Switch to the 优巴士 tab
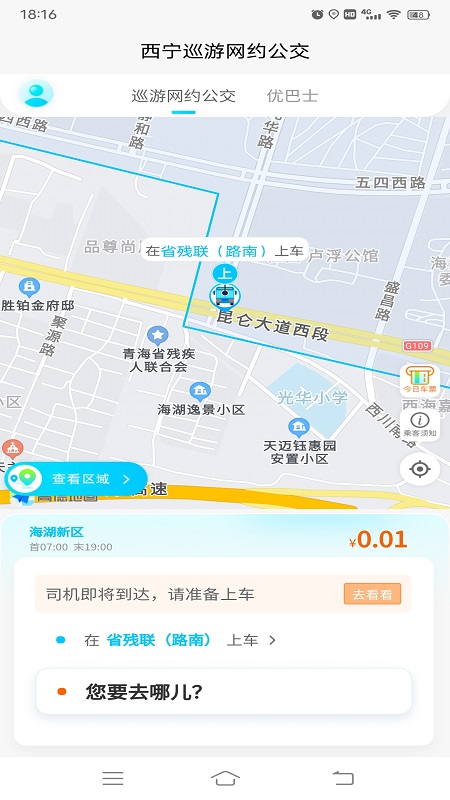Image resolution: width=450 pixels, height=800 pixels. (x=292, y=96)
